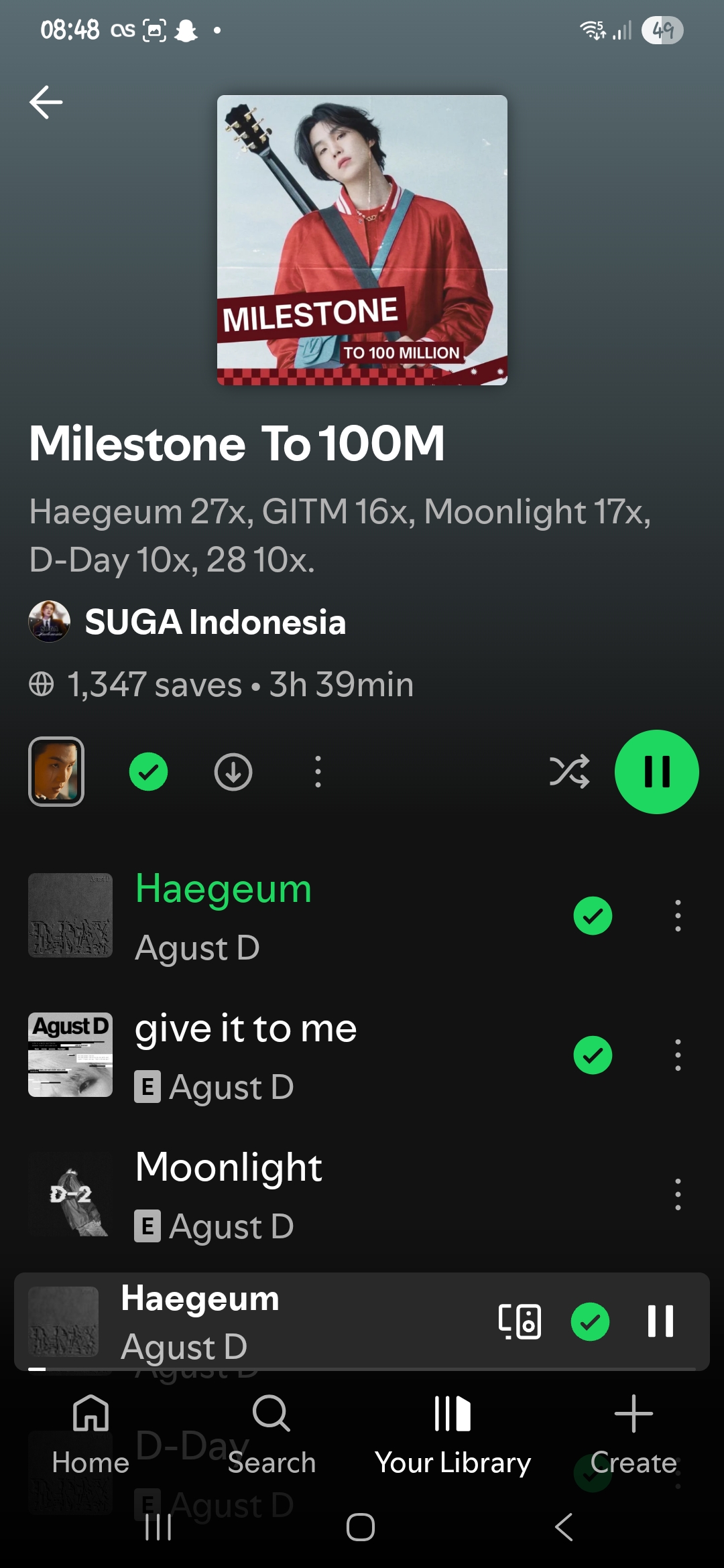Open more options for give it to me
This screenshot has width=724, height=1568.
click(678, 1055)
